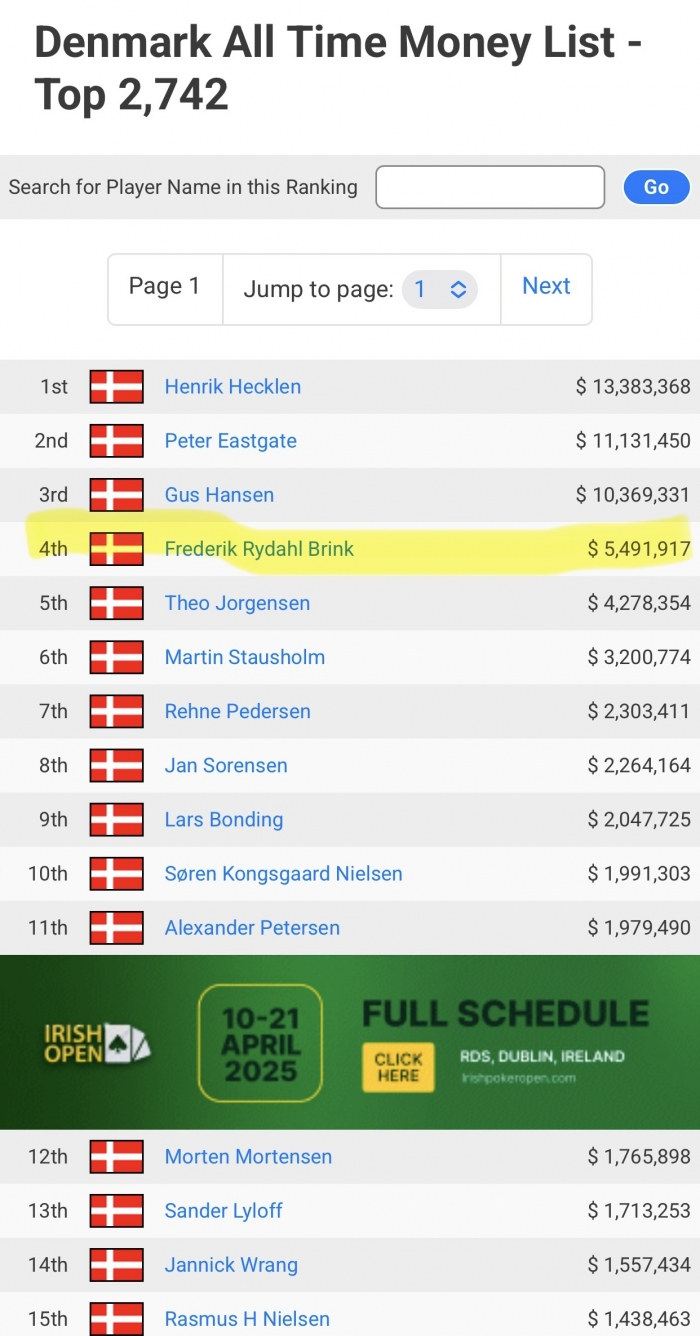Viewport: 700px width, 1336px height.
Task: Tap the player name search field
Action: click(x=490, y=187)
